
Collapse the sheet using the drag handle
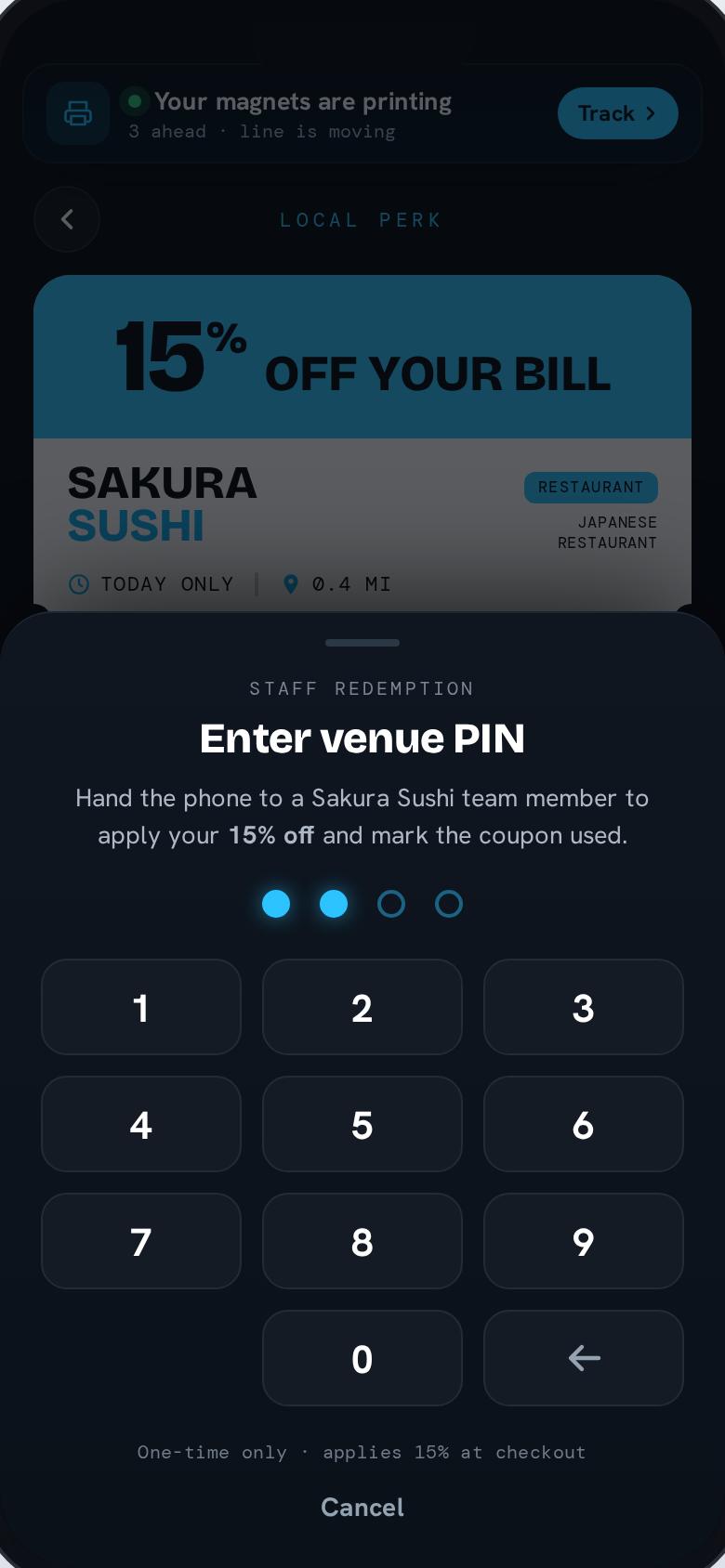point(362,643)
